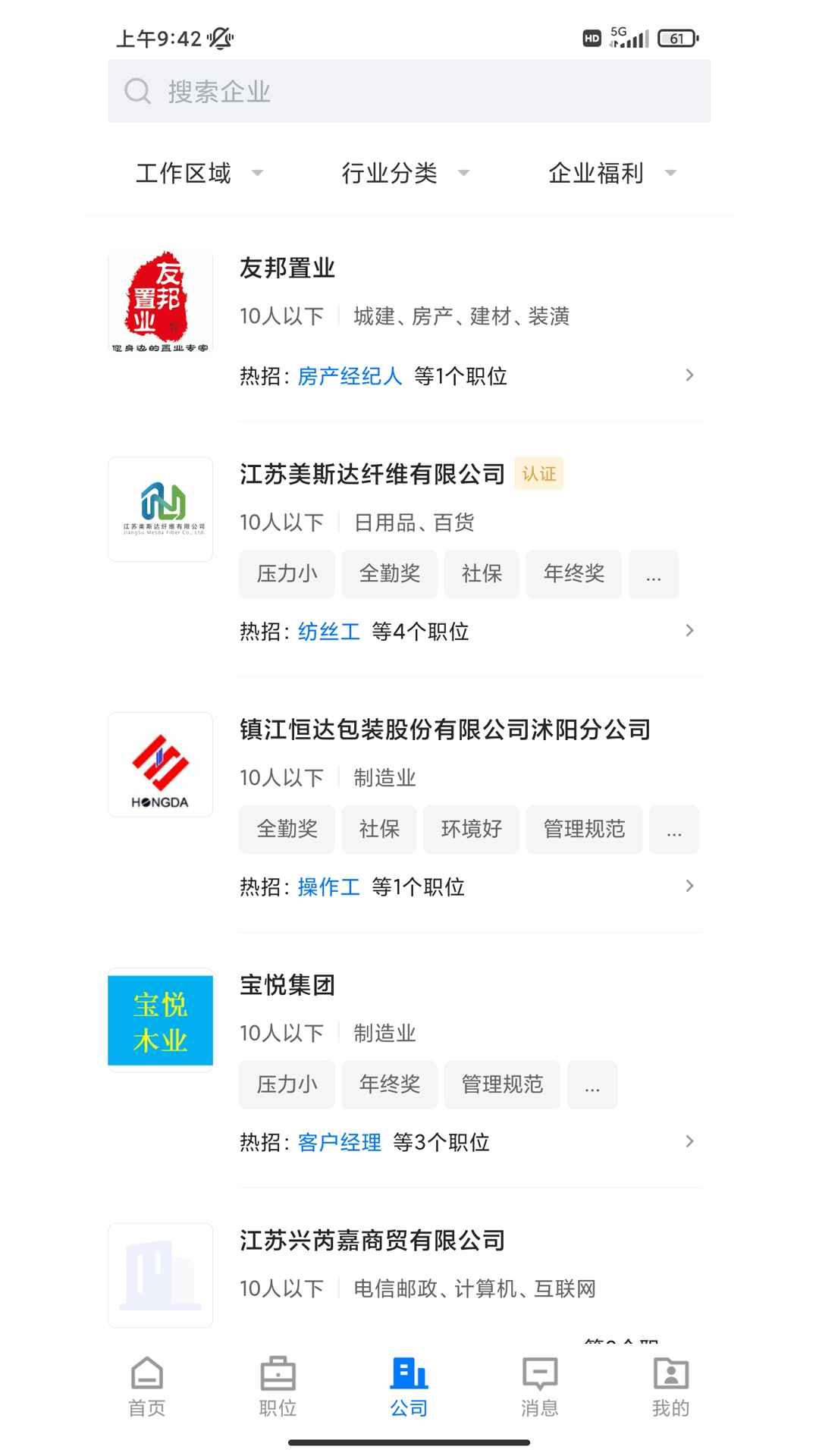The width and height of the screenshot is (819, 1456).
Task: View the 房产经纪人 hot job link
Action: click(x=350, y=376)
